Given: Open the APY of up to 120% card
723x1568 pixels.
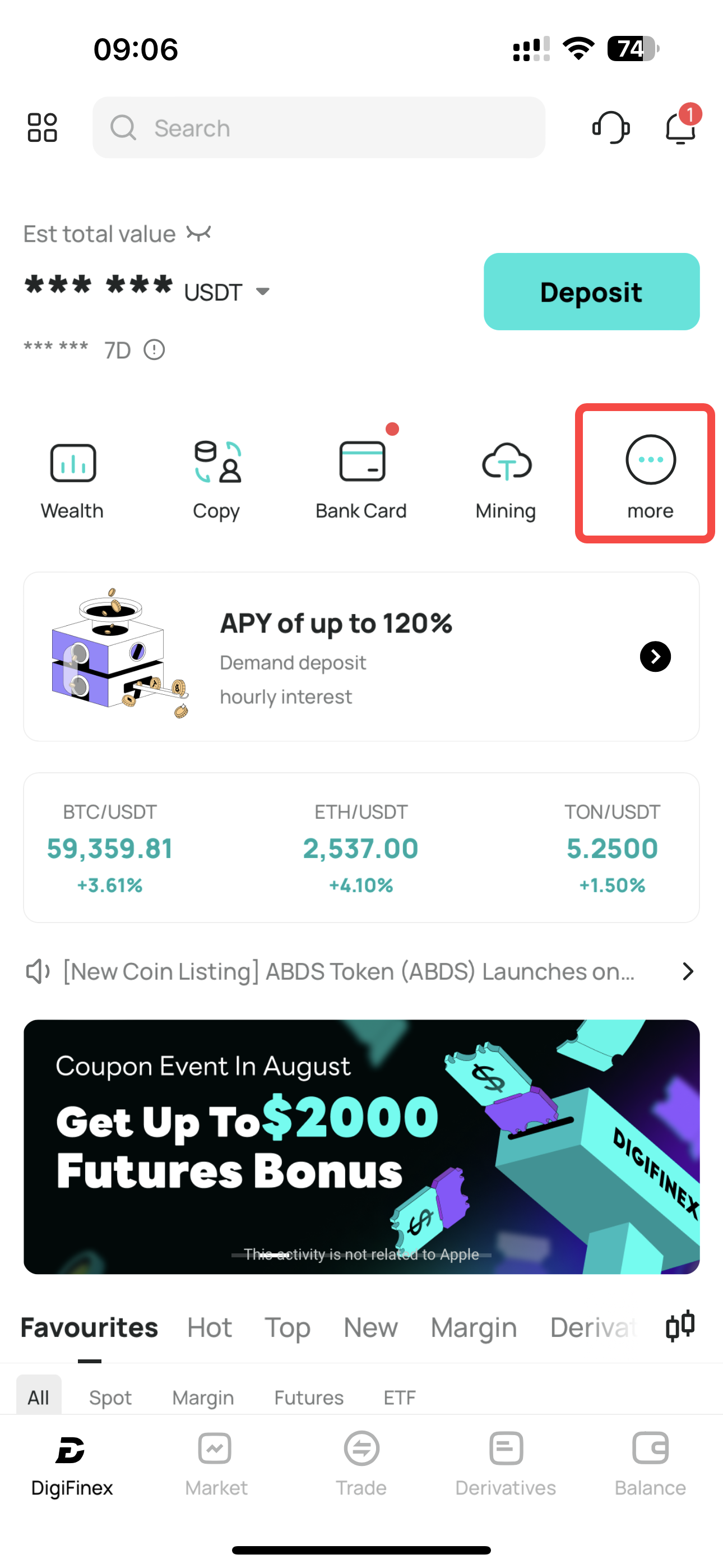Looking at the screenshot, I should (361, 656).
